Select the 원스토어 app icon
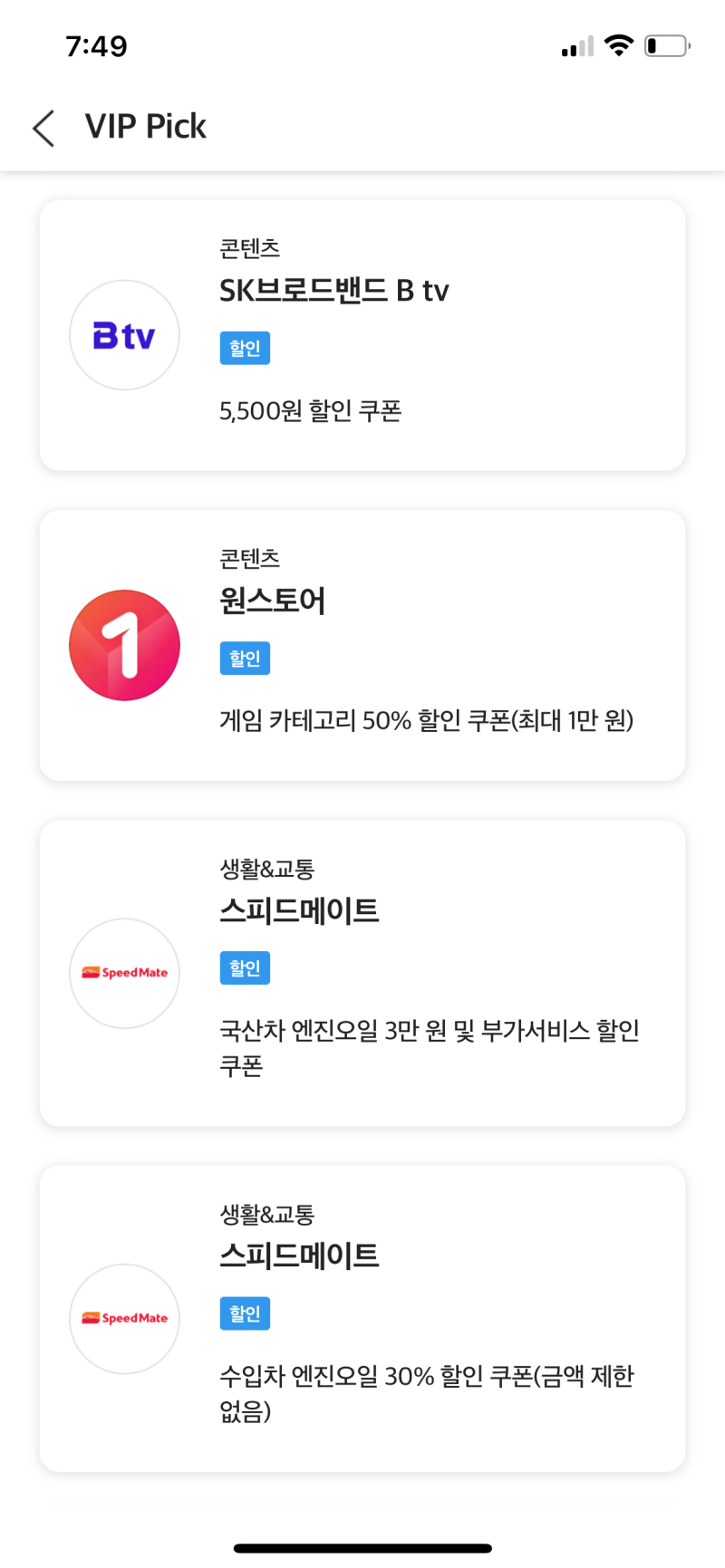Screen dimensions: 725x1568 [x=124, y=644]
